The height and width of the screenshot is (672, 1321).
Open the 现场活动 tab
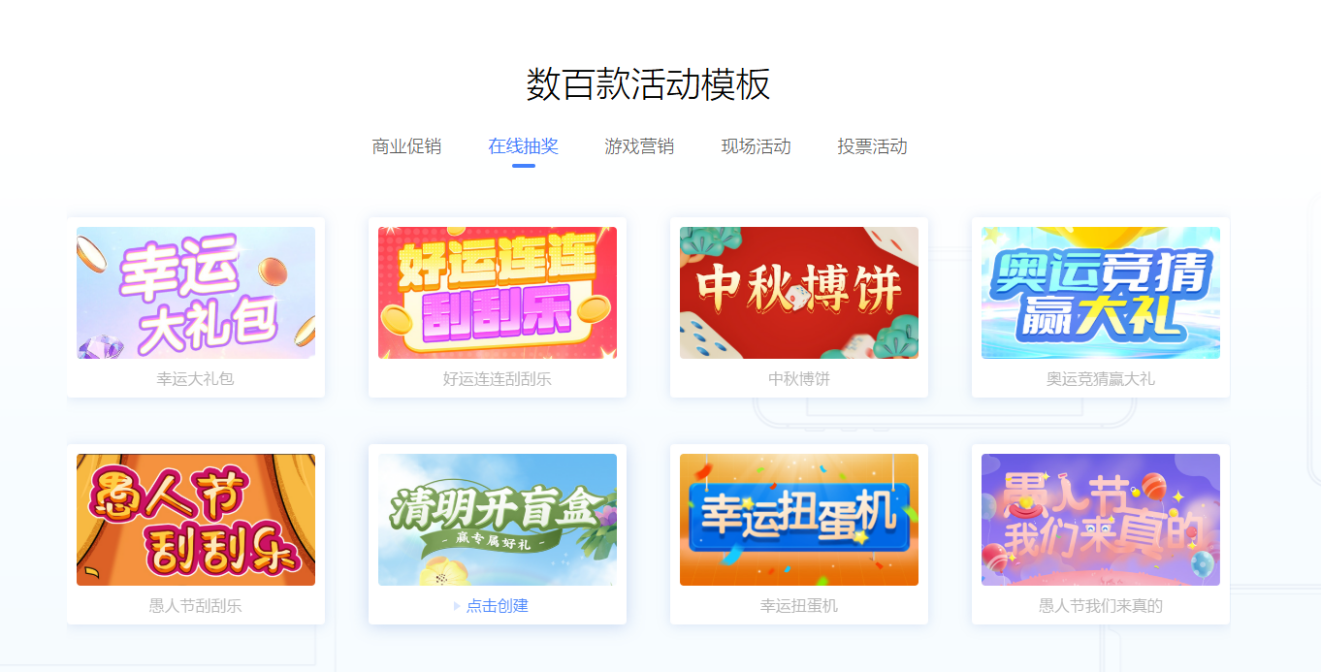coord(756,147)
